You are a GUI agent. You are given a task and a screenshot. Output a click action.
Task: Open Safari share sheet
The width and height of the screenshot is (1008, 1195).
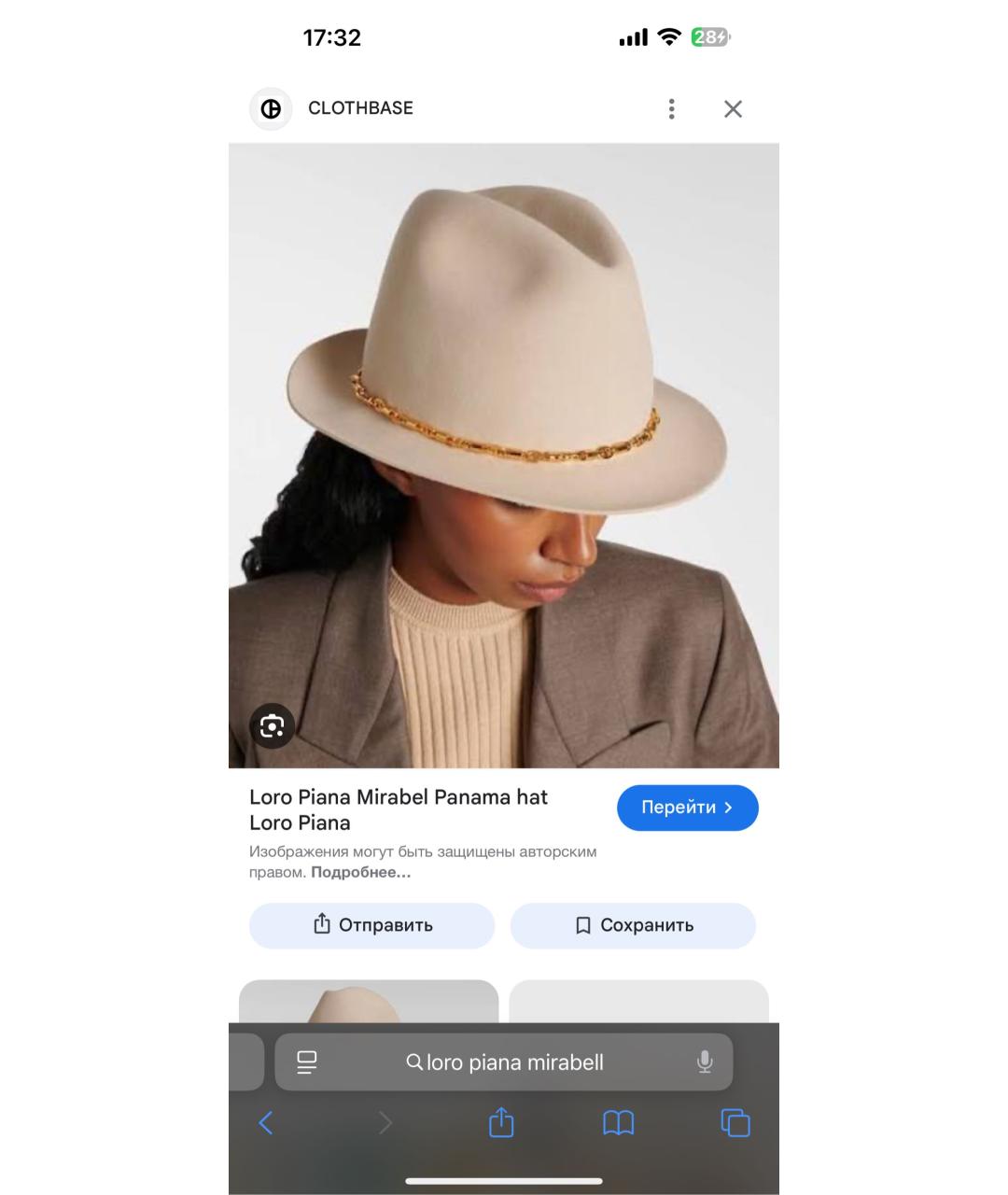[501, 1122]
